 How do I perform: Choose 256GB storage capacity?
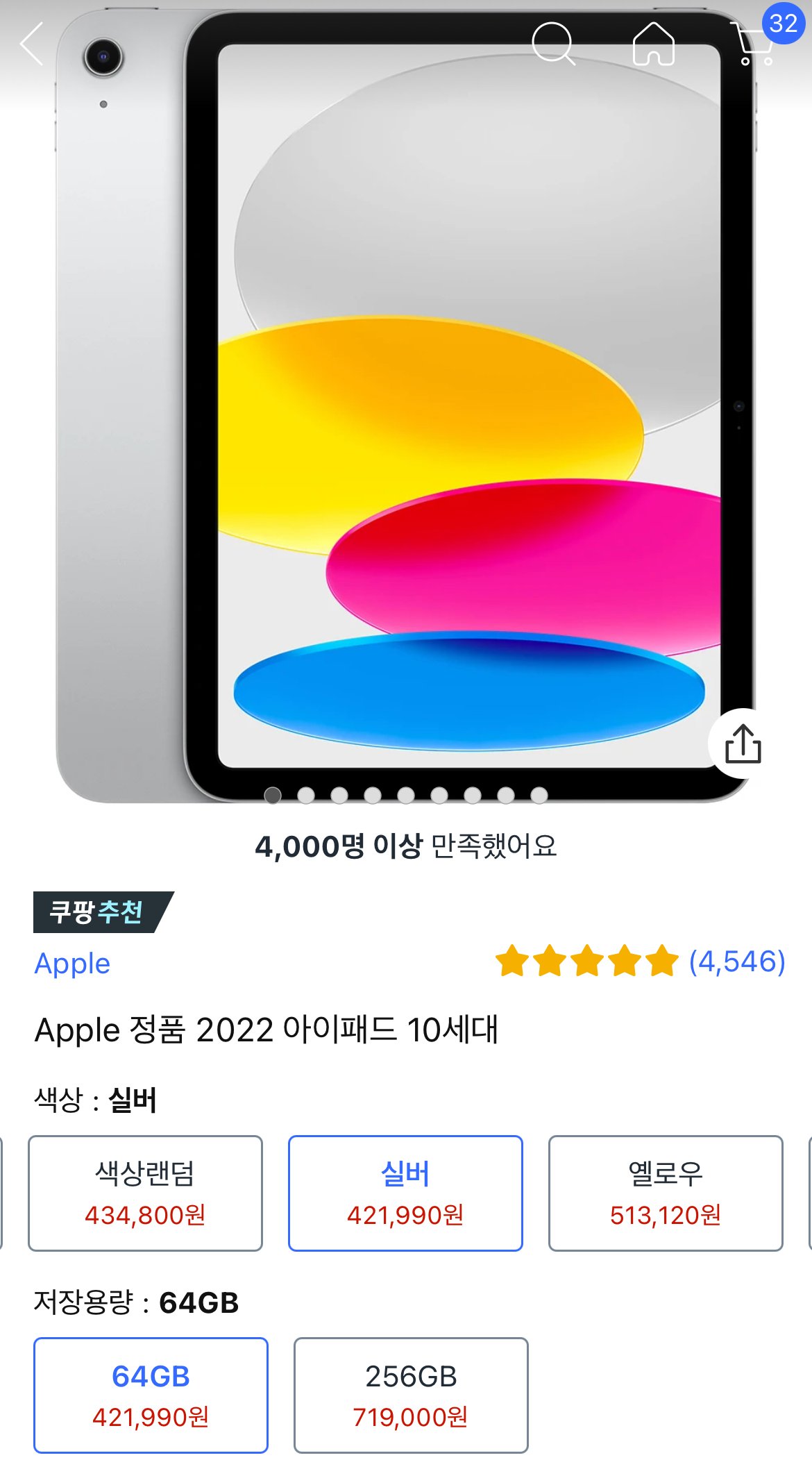(411, 1395)
